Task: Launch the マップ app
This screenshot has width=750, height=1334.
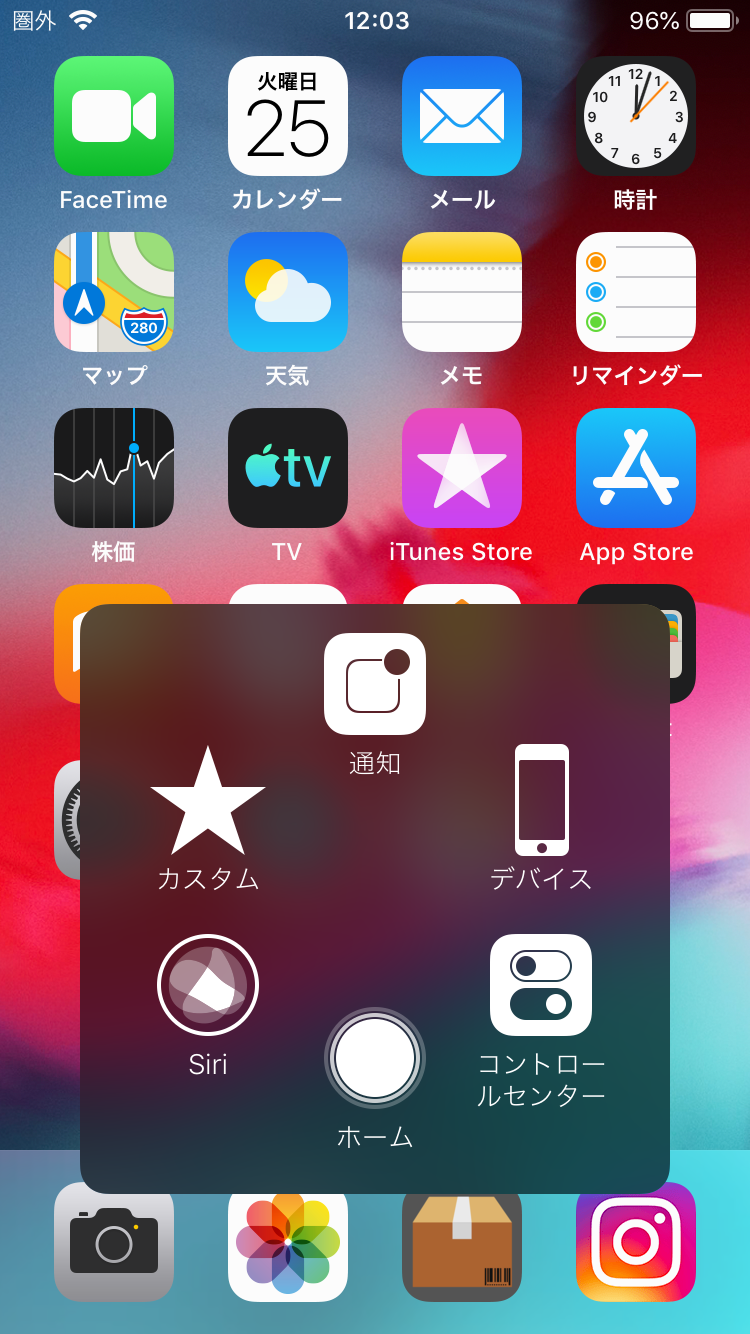Action: pyautogui.click(x=114, y=292)
